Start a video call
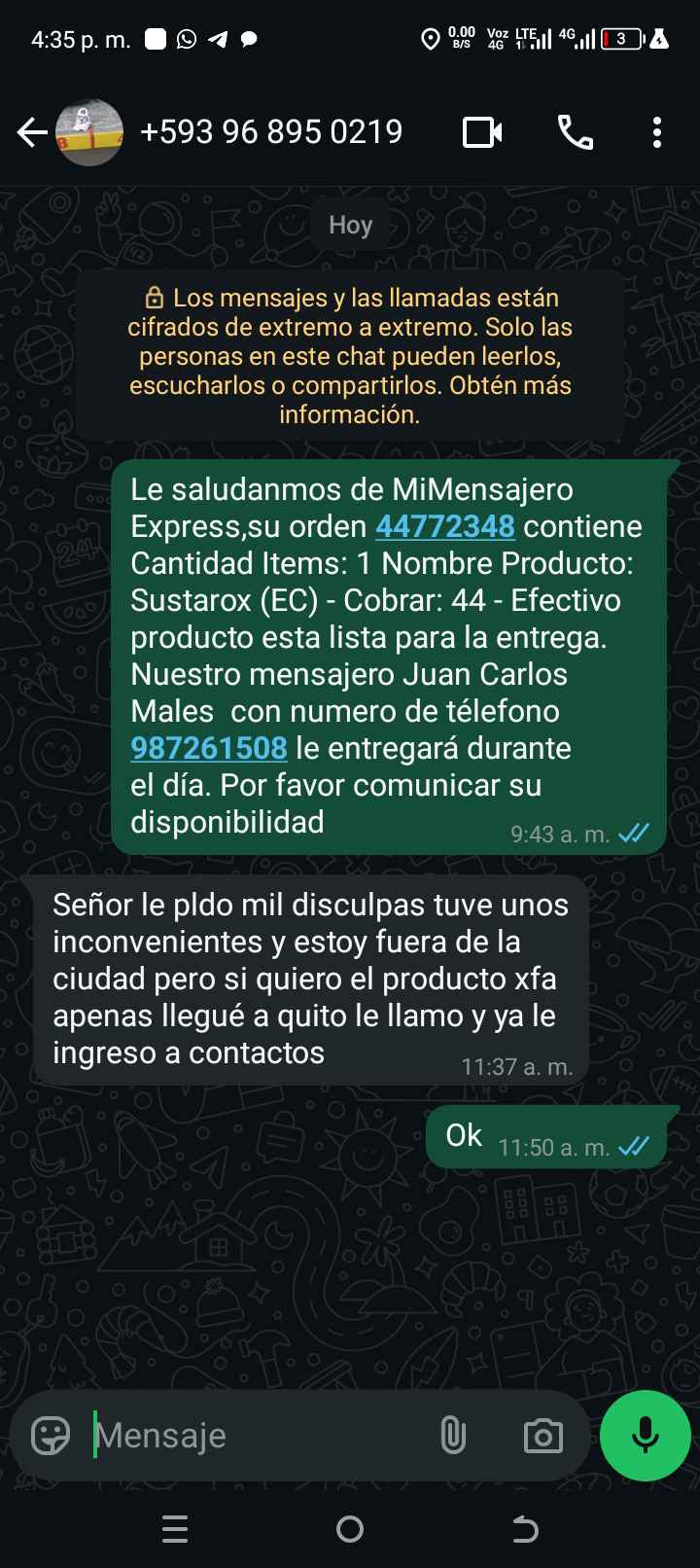 482,132
